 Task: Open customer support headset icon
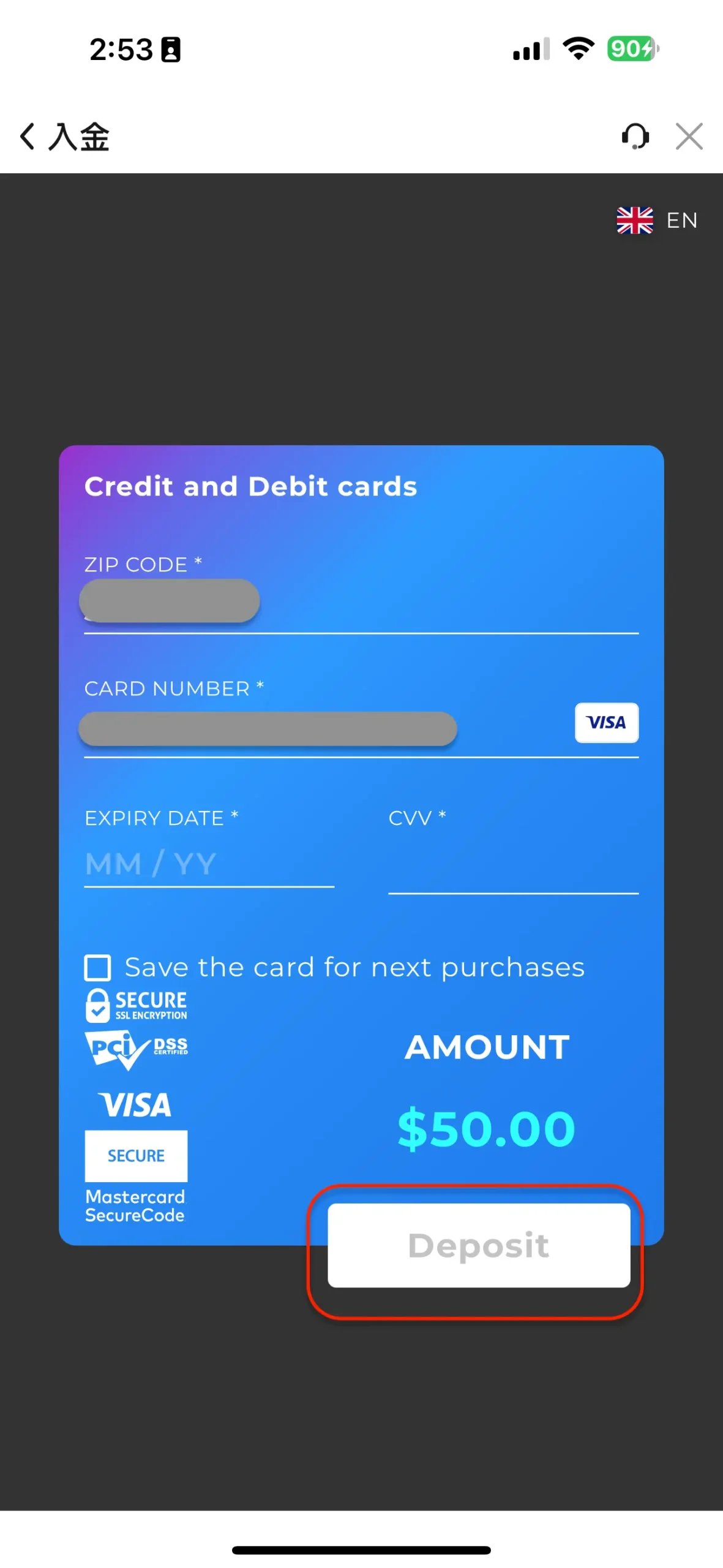(635, 136)
